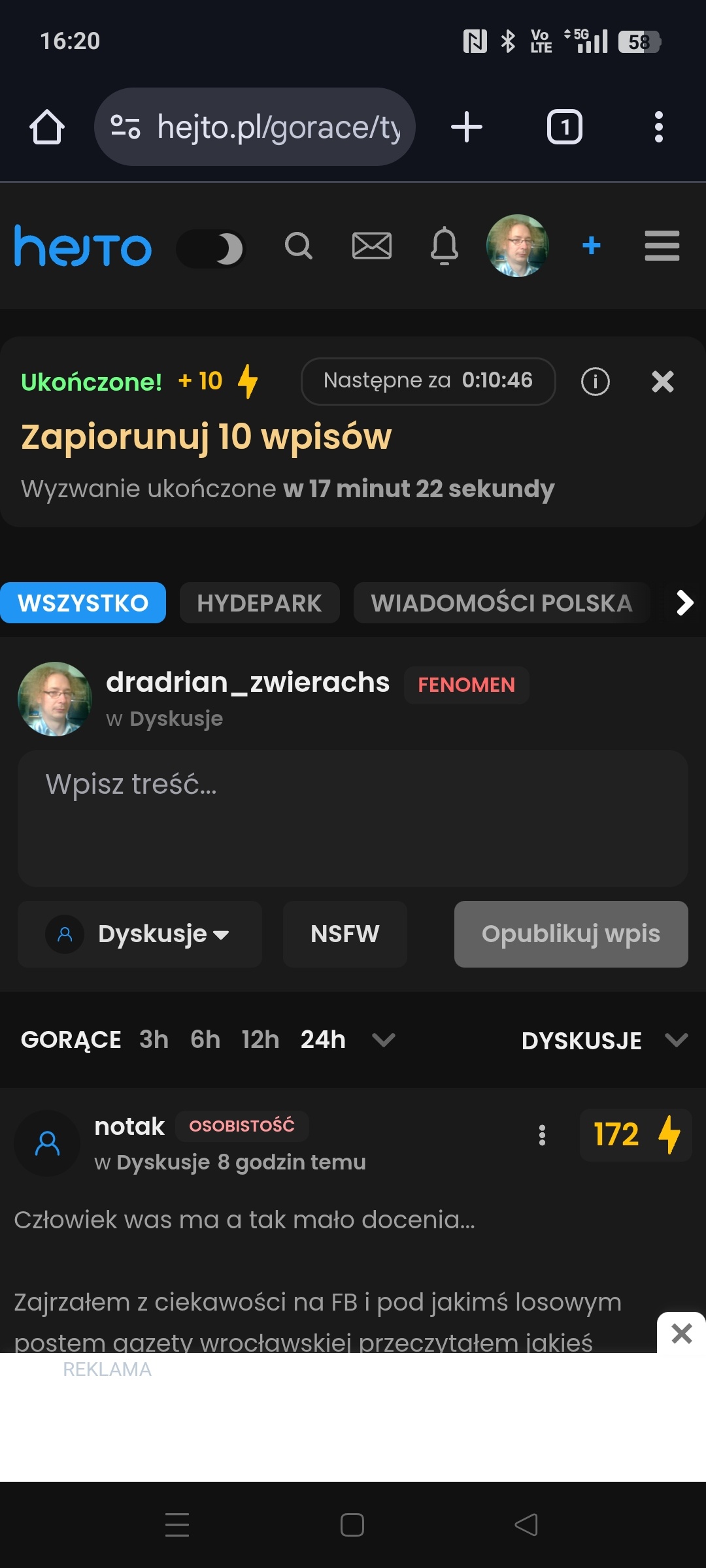
Task: Expand the Dyskusje community dropdown
Action: pos(140,934)
